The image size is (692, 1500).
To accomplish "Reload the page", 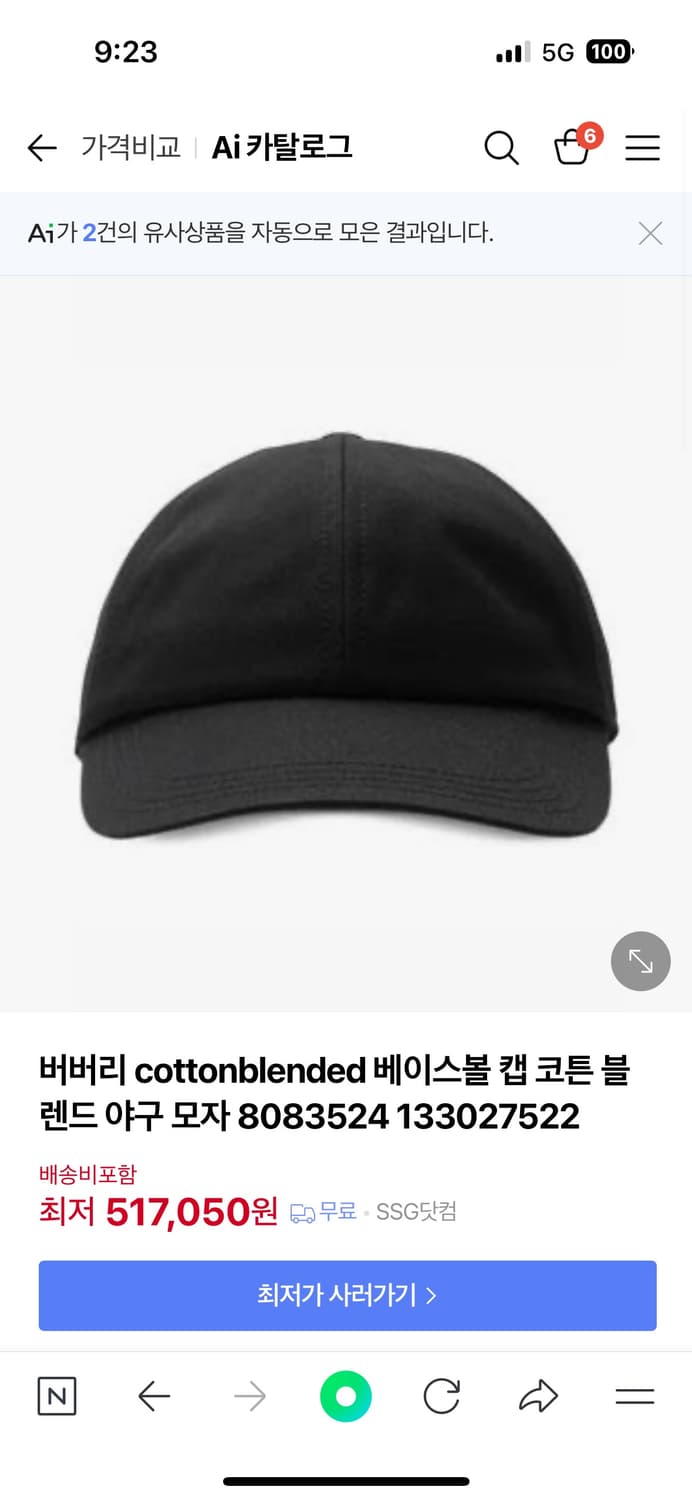I will [x=441, y=1396].
